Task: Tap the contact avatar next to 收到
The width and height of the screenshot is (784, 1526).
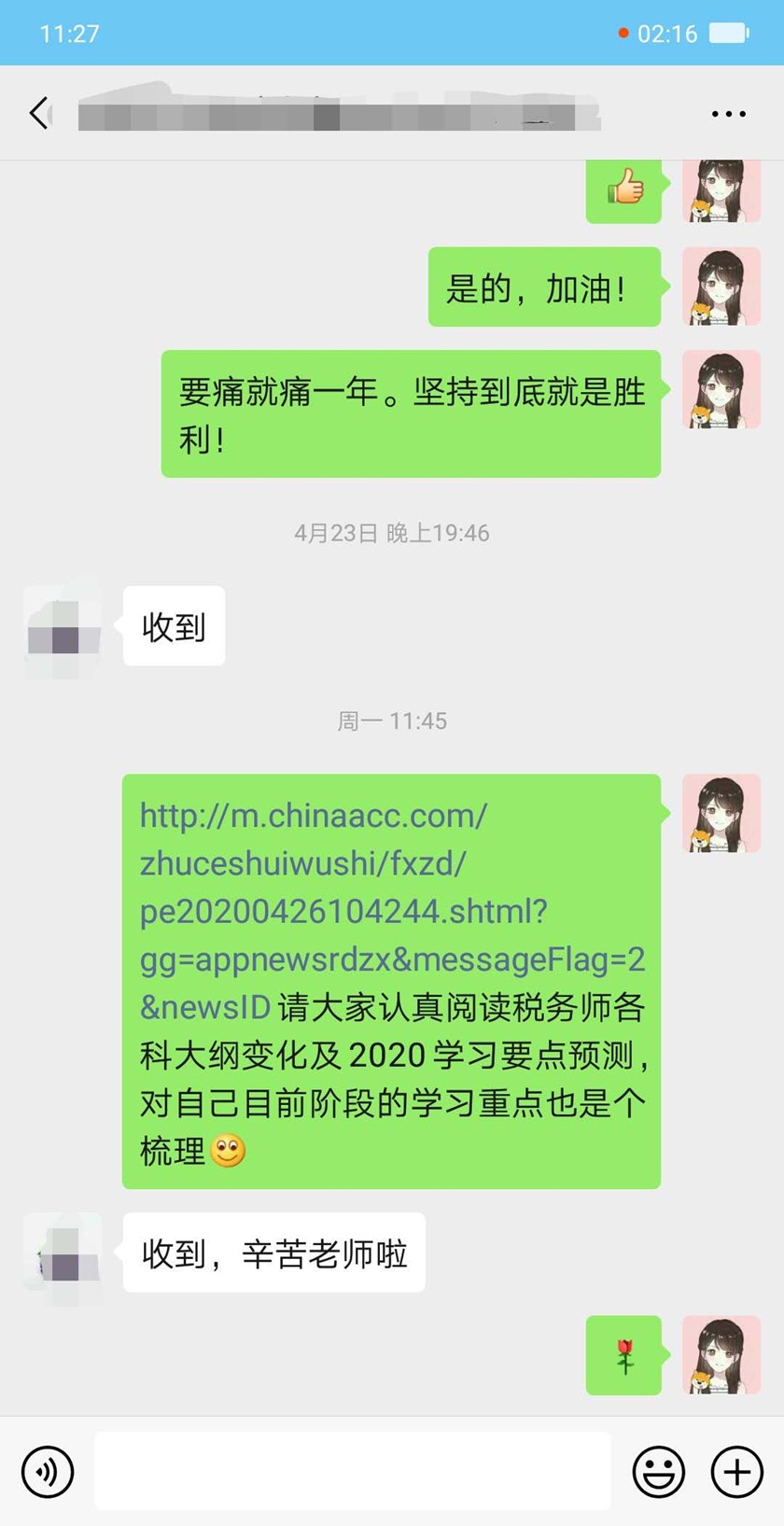Action: click(x=62, y=625)
